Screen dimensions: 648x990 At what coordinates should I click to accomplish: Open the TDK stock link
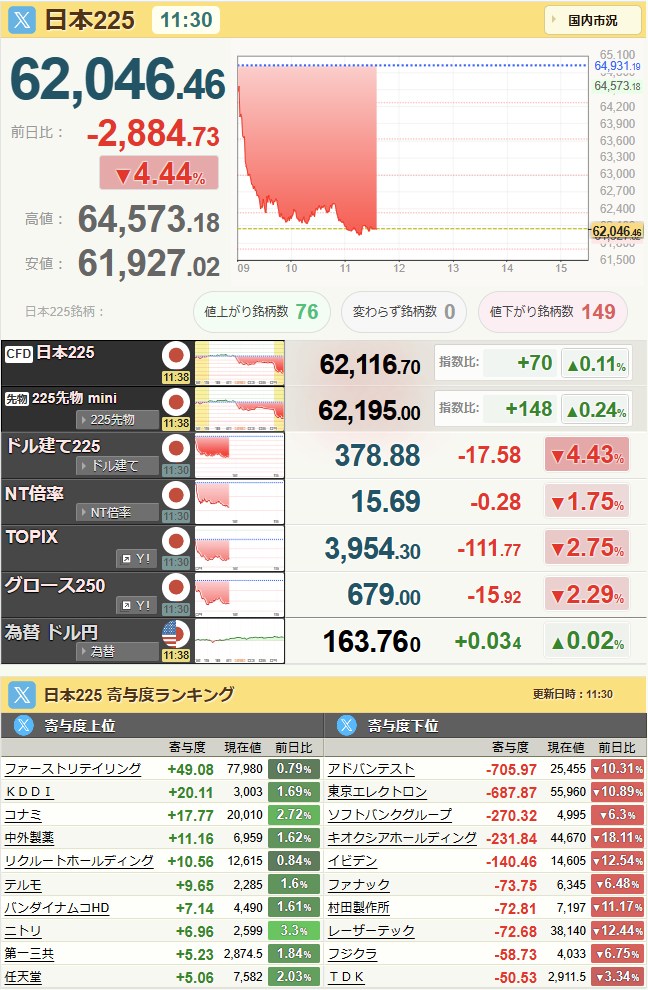coord(347,977)
